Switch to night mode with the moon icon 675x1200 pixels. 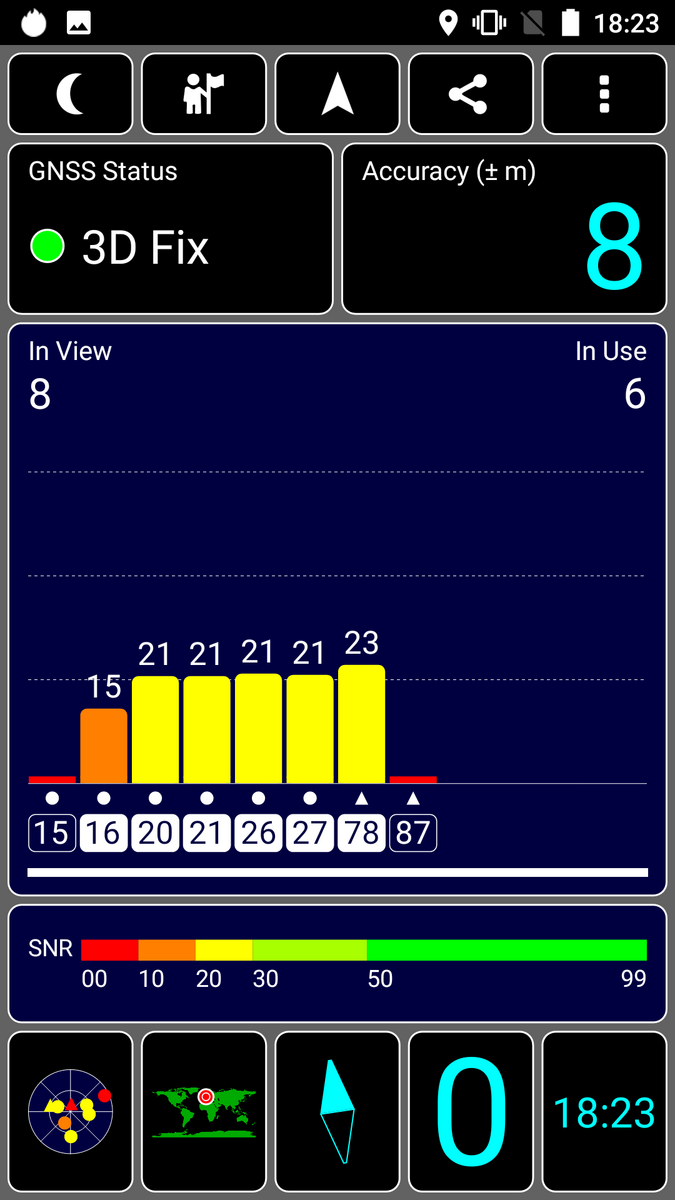(70, 94)
